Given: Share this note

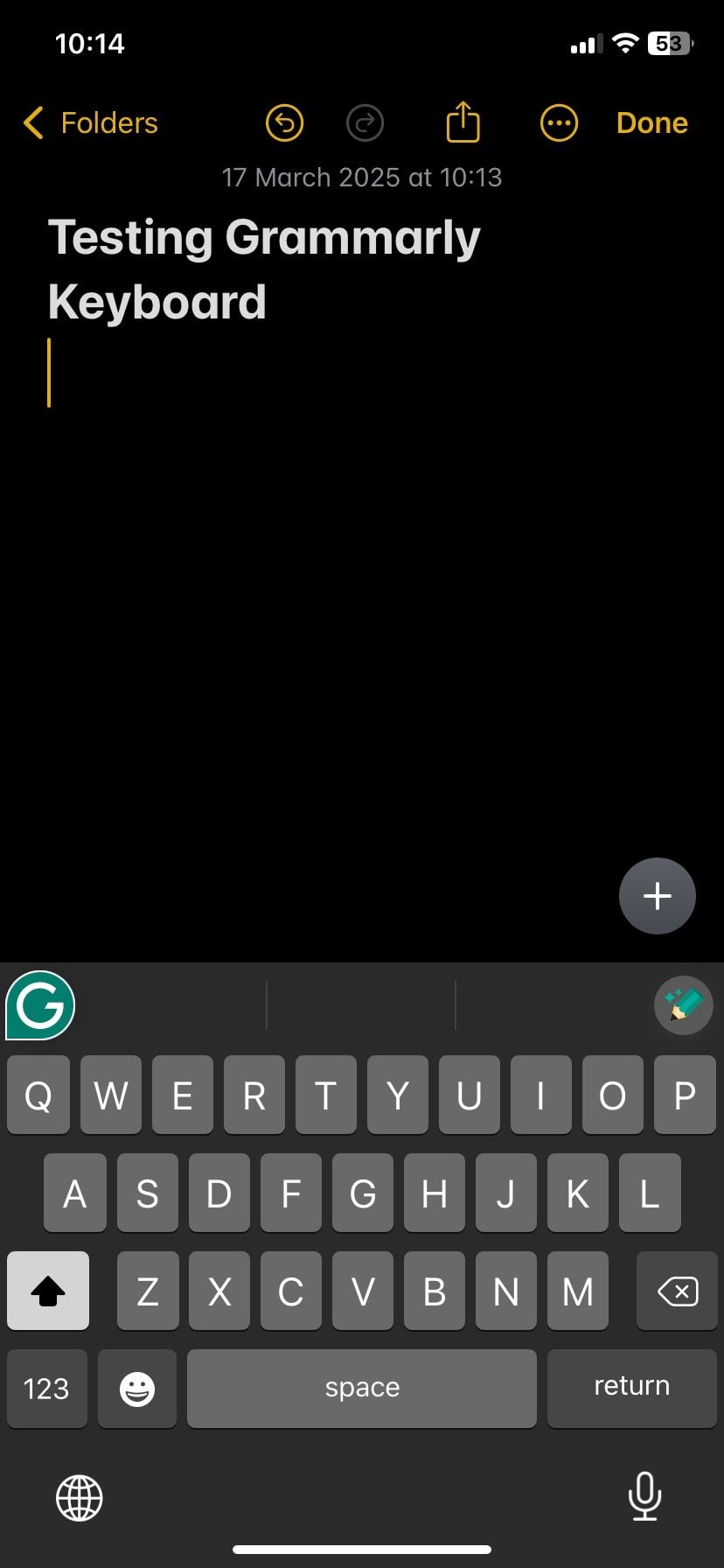Looking at the screenshot, I should [x=463, y=122].
